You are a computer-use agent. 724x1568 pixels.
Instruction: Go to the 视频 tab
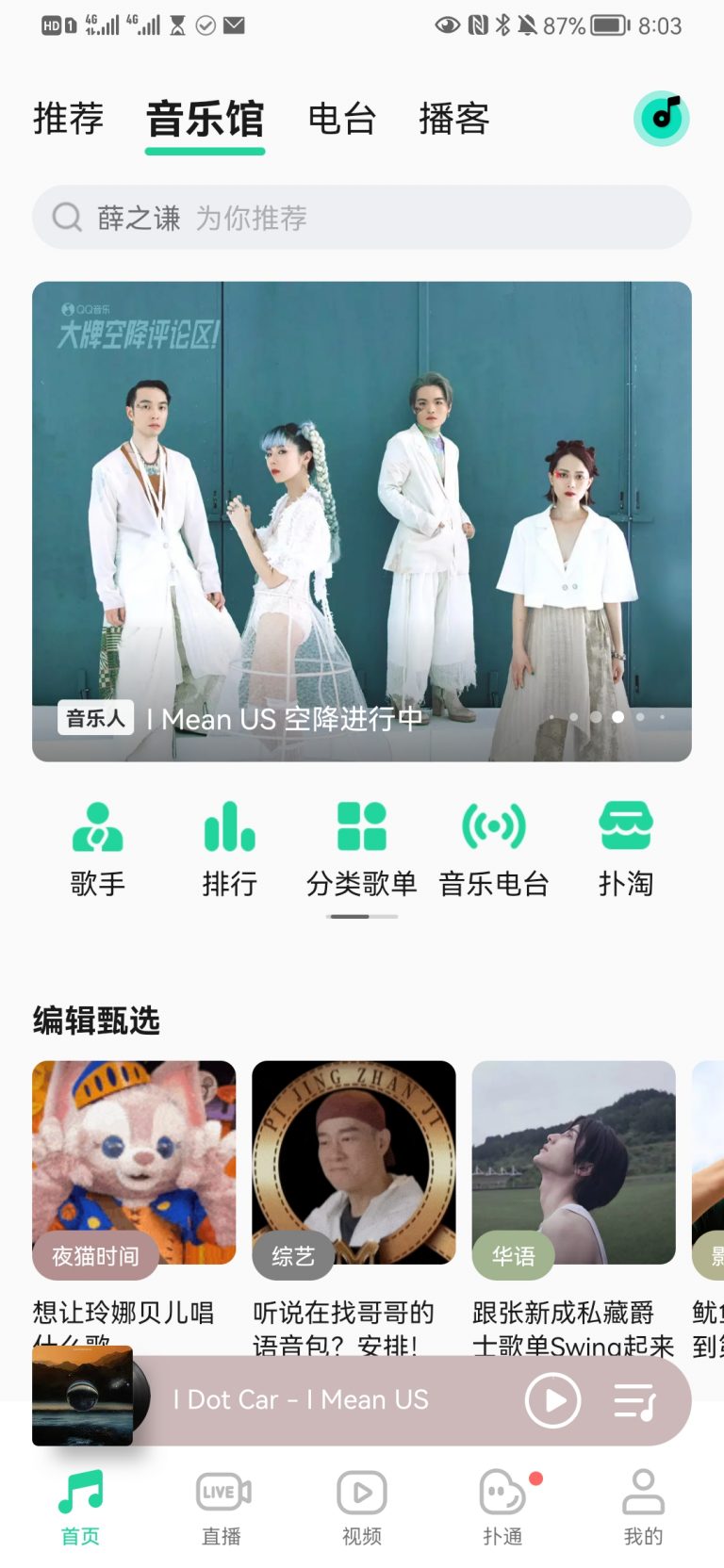coord(362,1508)
